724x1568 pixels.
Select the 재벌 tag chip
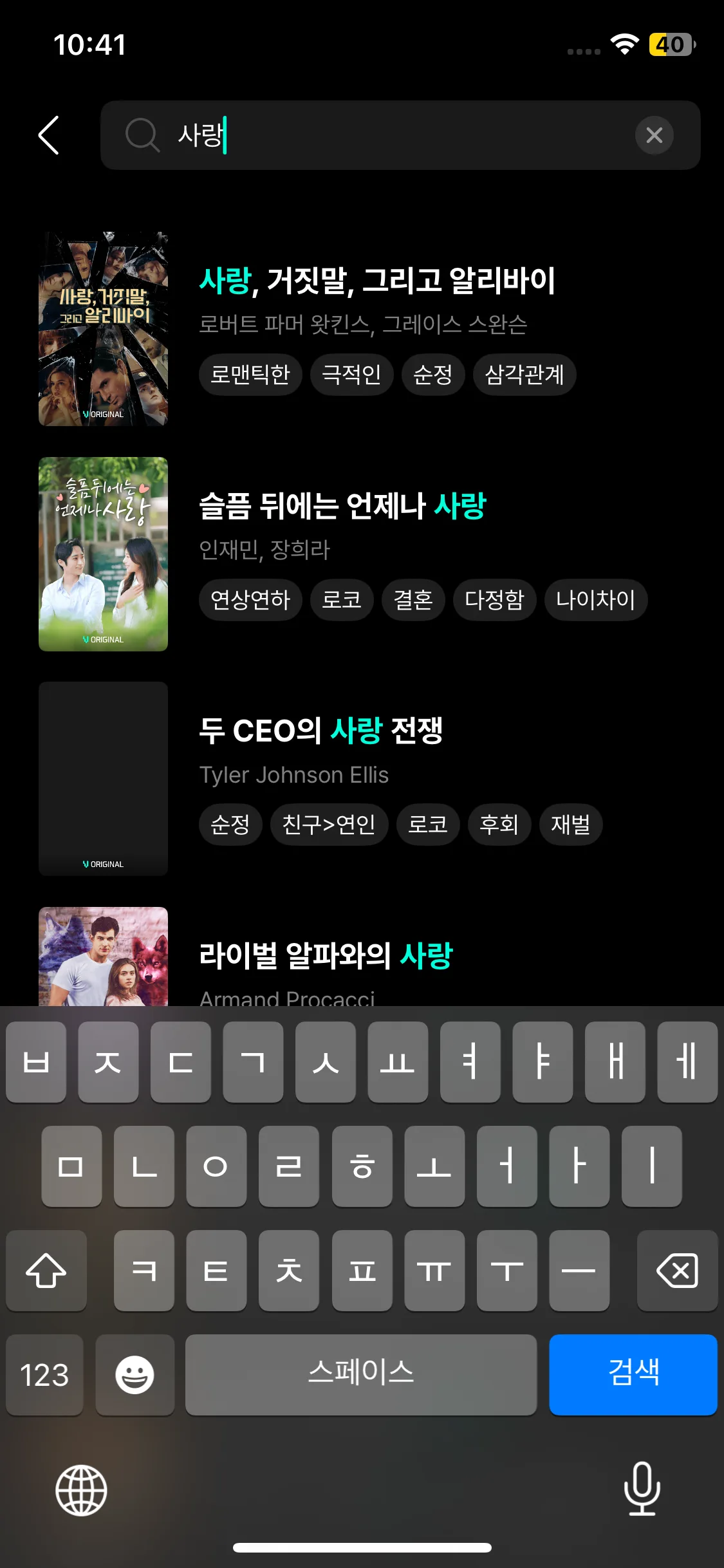(570, 825)
